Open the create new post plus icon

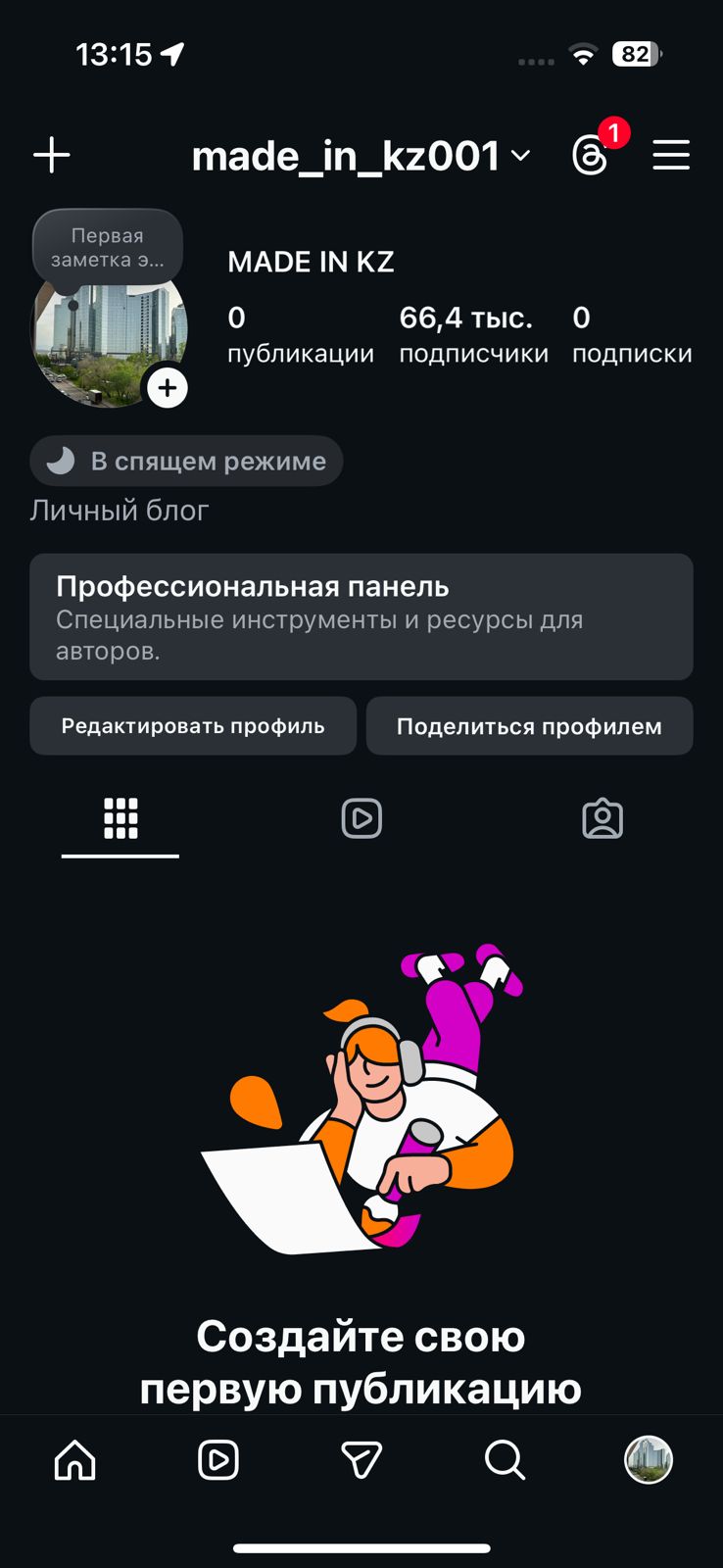tap(51, 155)
